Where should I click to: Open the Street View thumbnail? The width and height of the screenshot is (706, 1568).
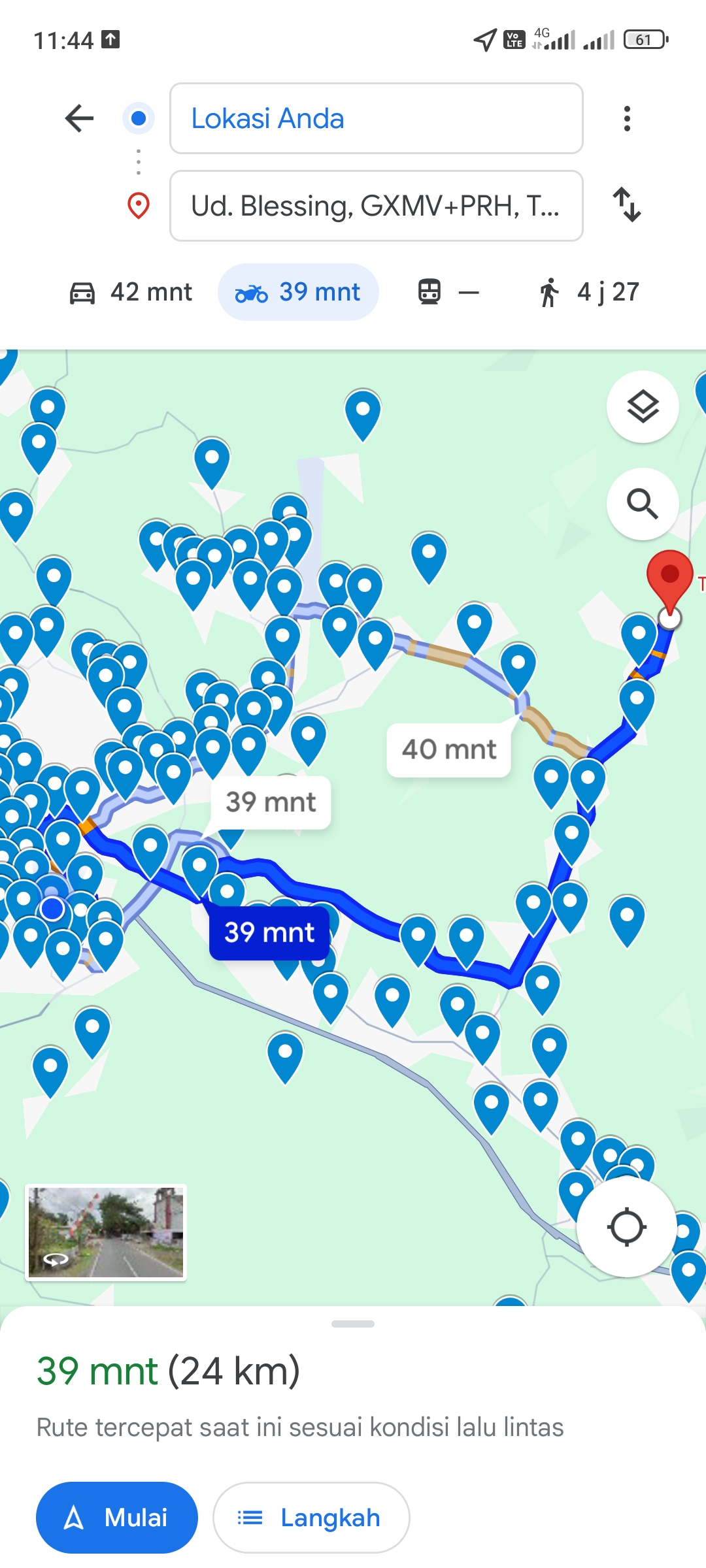[x=106, y=1232]
